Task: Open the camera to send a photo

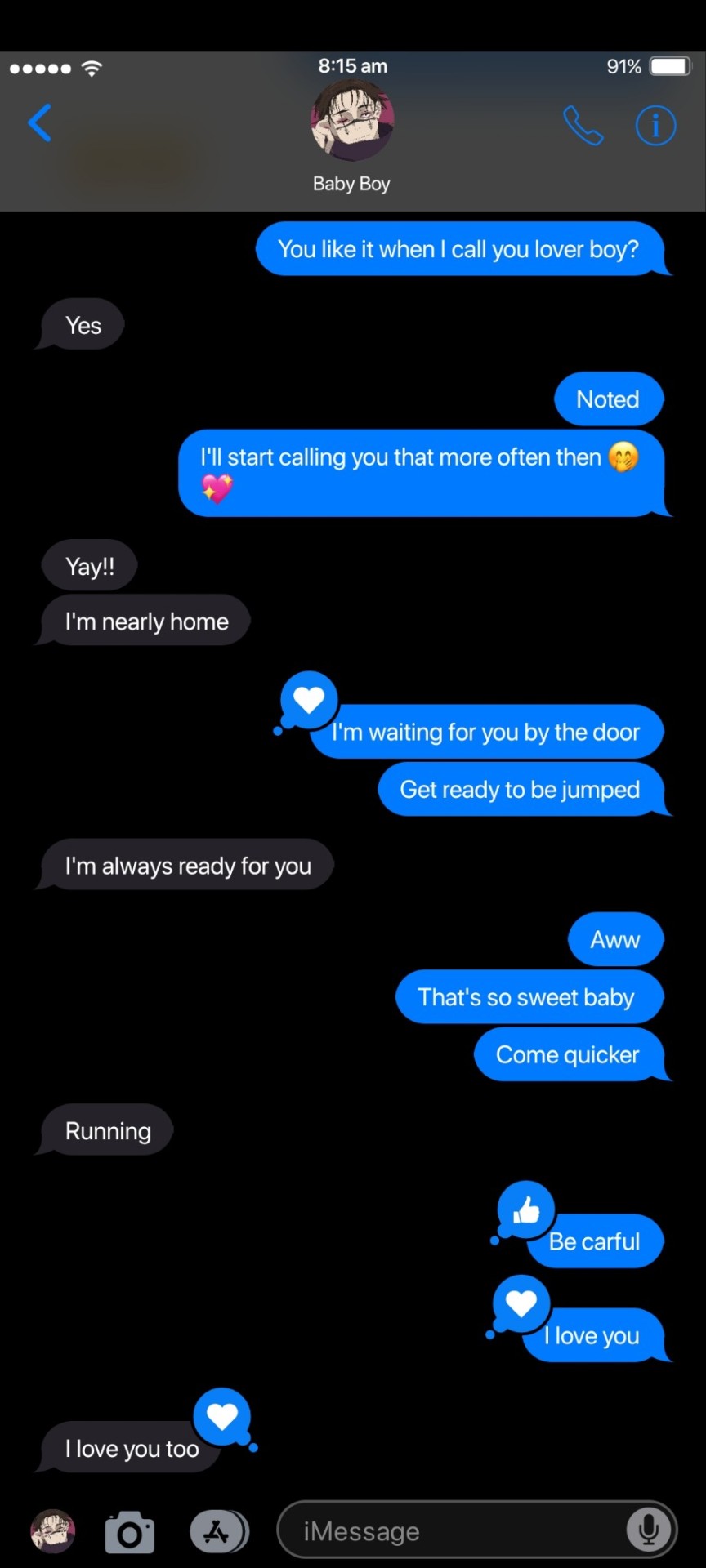Action: [130, 1532]
